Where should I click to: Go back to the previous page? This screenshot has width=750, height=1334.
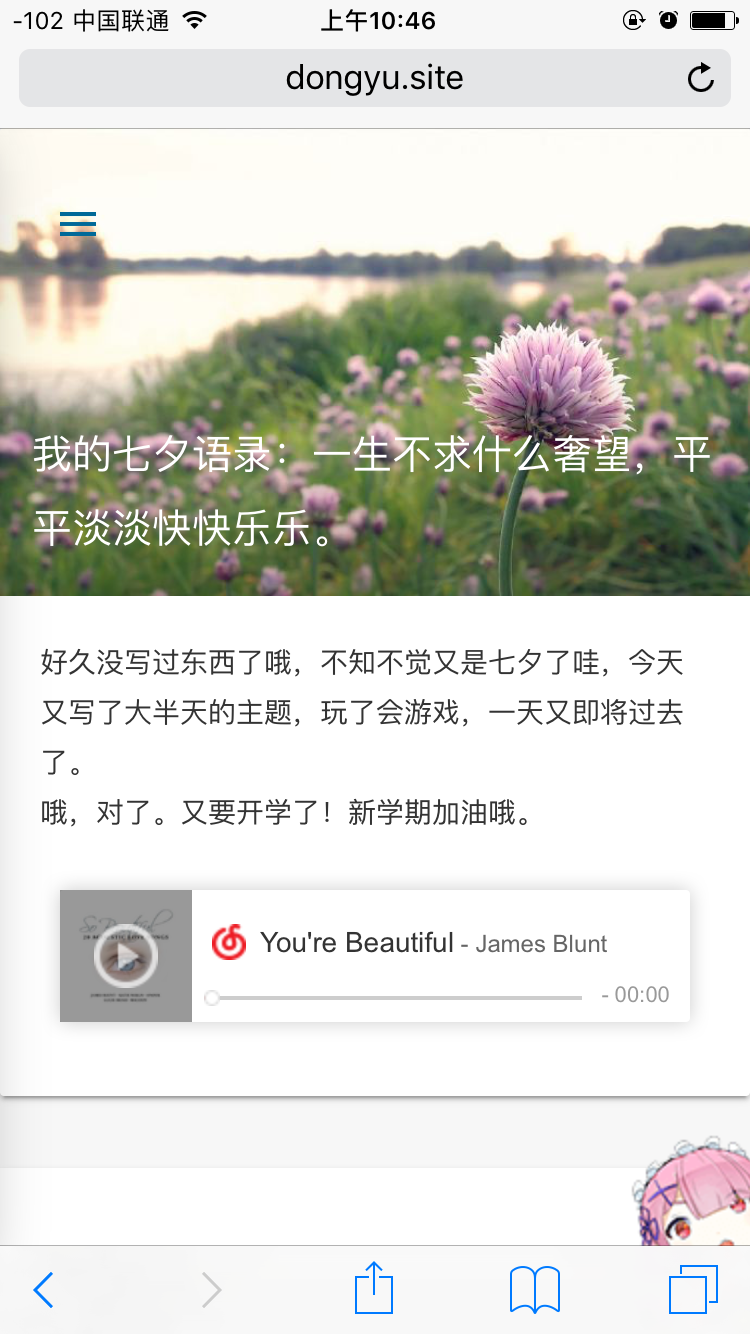pyautogui.click(x=43, y=1290)
